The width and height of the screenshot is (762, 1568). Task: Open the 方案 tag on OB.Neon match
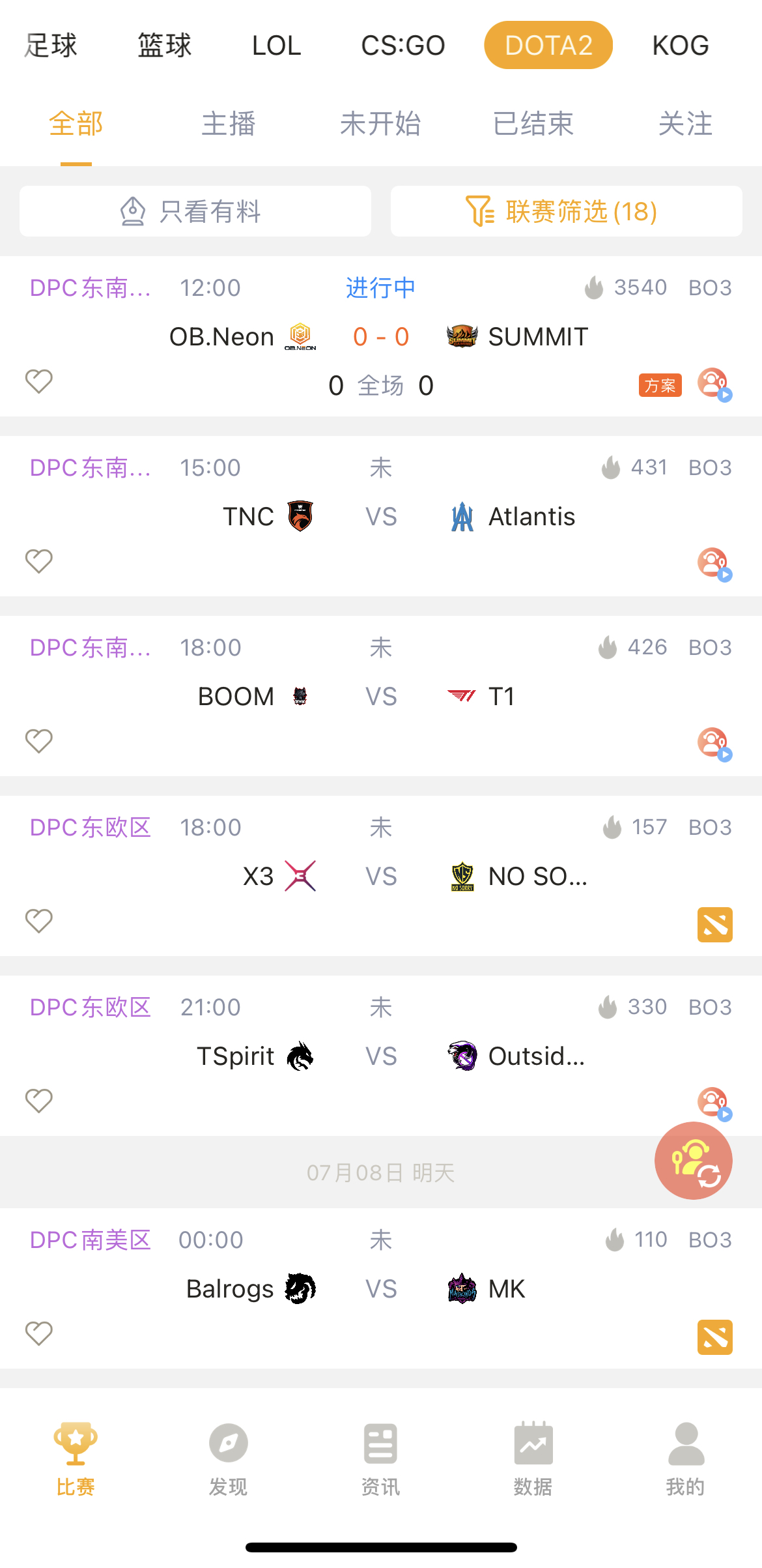(x=660, y=385)
